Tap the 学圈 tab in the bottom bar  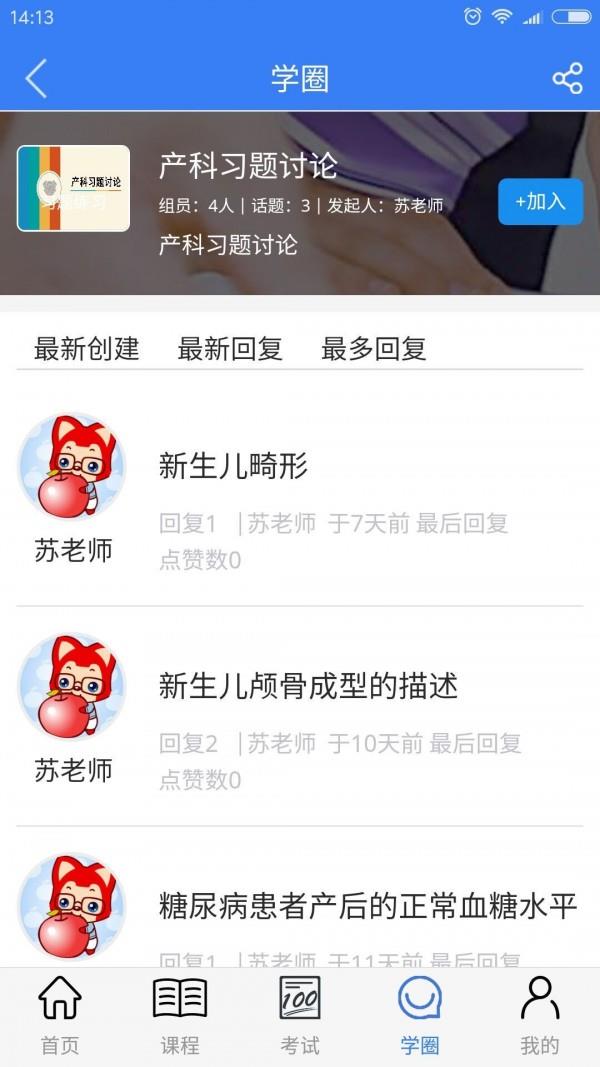pos(420,1015)
